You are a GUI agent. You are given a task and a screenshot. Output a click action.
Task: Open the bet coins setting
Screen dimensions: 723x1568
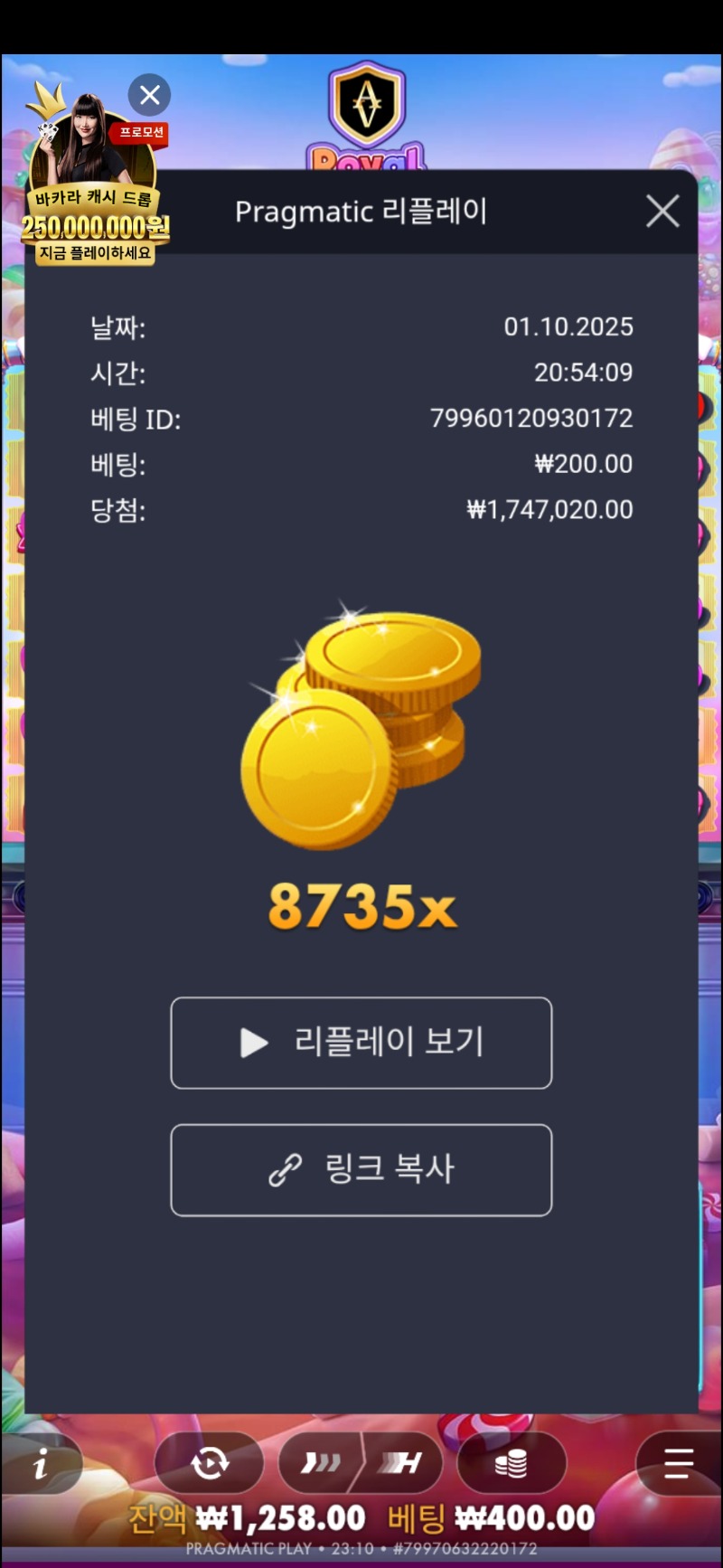pyautogui.click(x=512, y=1462)
